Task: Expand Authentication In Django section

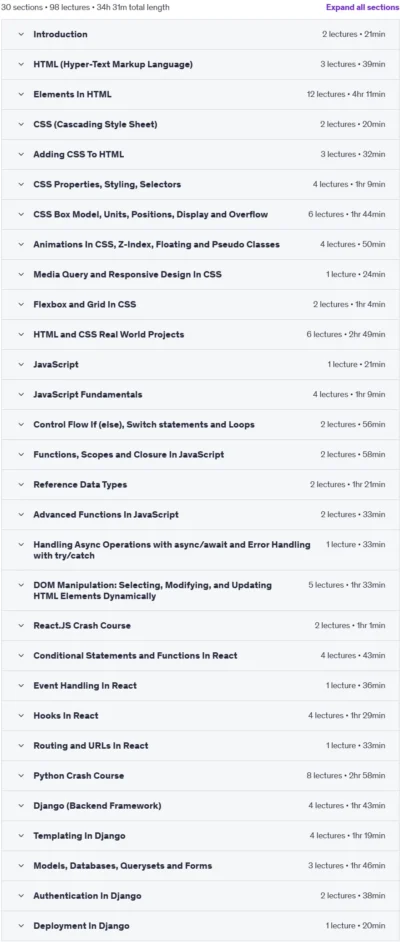Action: coord(200,896)
